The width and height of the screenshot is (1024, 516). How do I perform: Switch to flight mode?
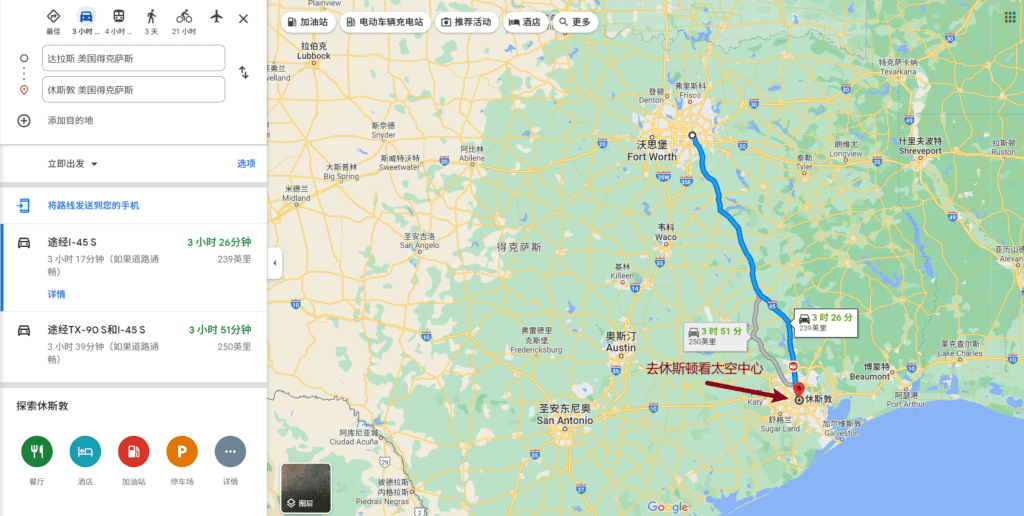click(216, 17)
